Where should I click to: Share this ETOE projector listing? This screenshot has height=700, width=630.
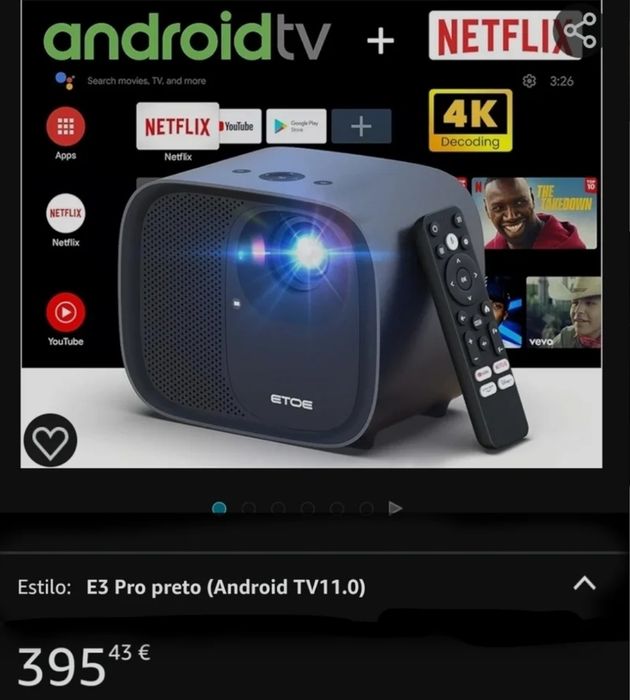tap(580, 31)
